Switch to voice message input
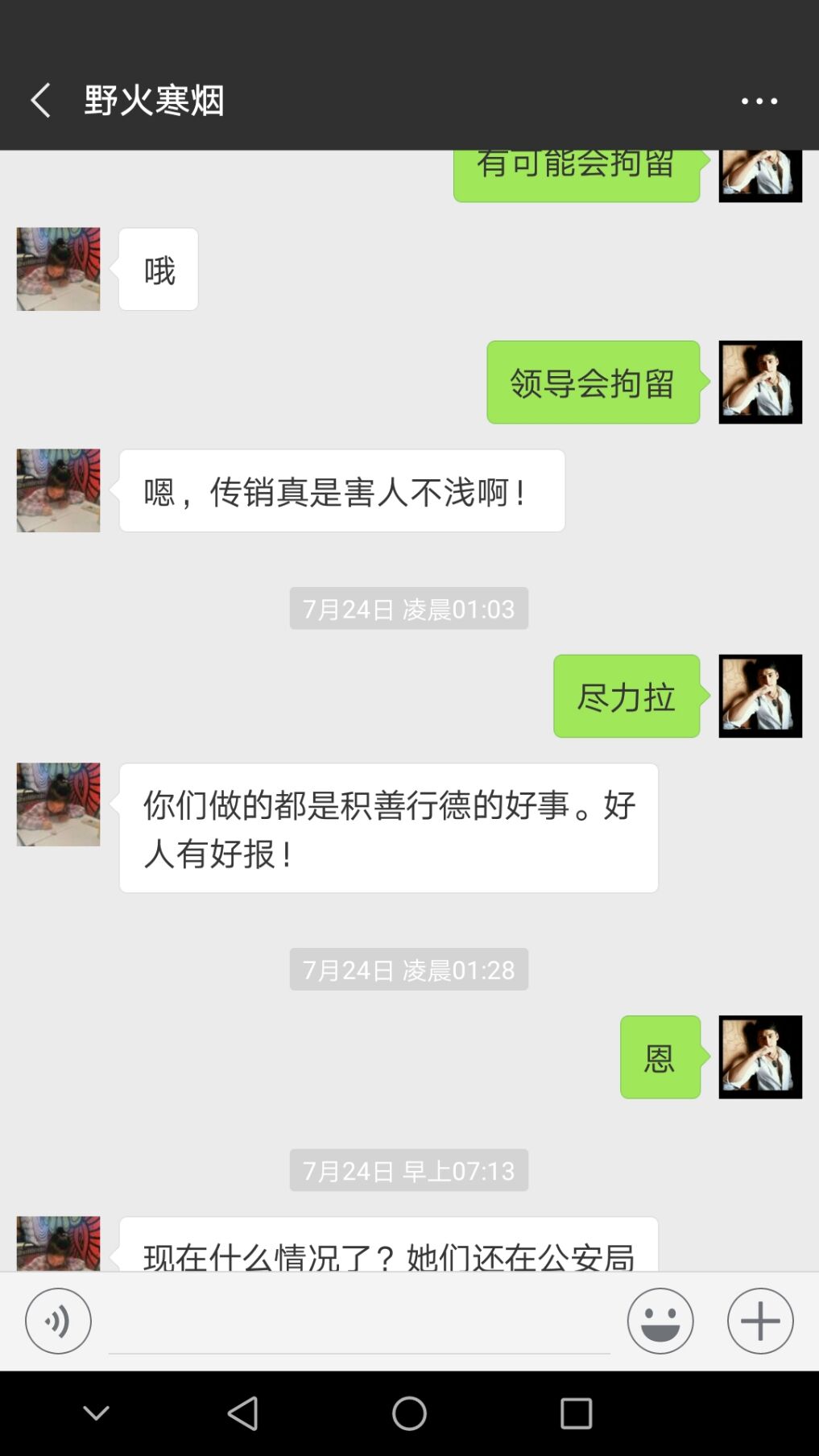Viewport: 819px width, 1456px height. (58, 1321)
